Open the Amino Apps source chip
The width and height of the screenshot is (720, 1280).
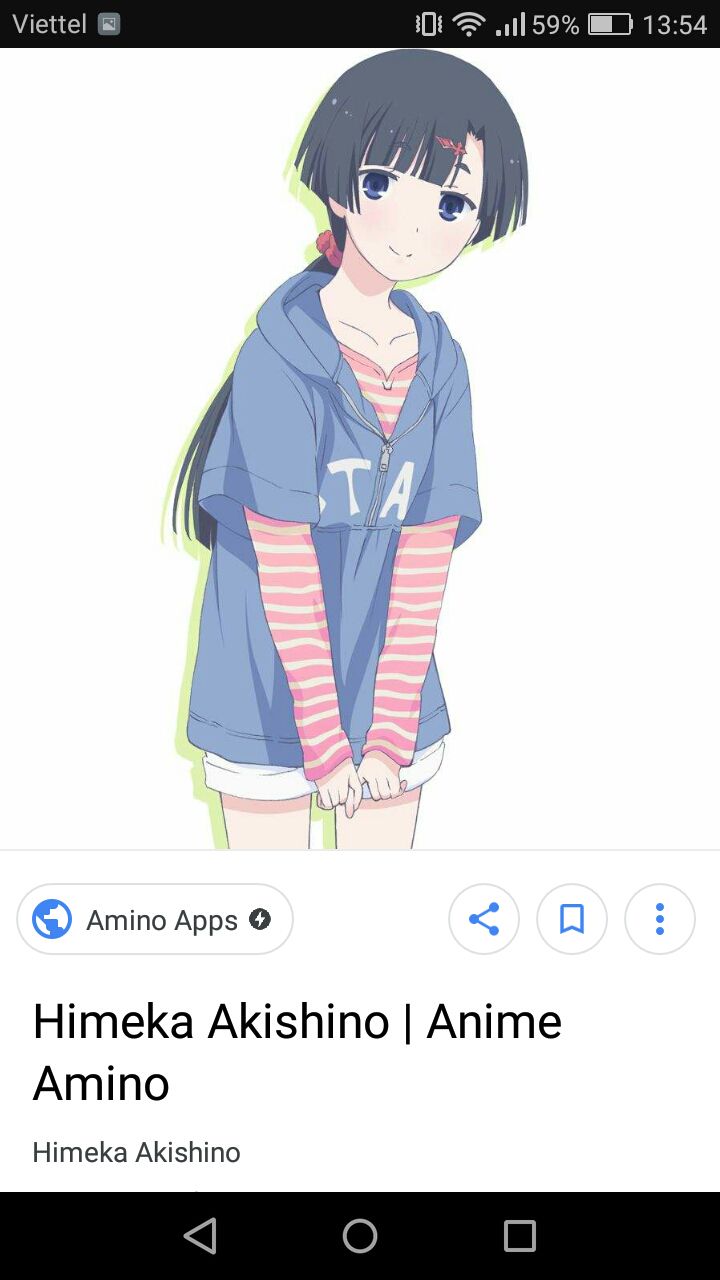tap(155, 919)
